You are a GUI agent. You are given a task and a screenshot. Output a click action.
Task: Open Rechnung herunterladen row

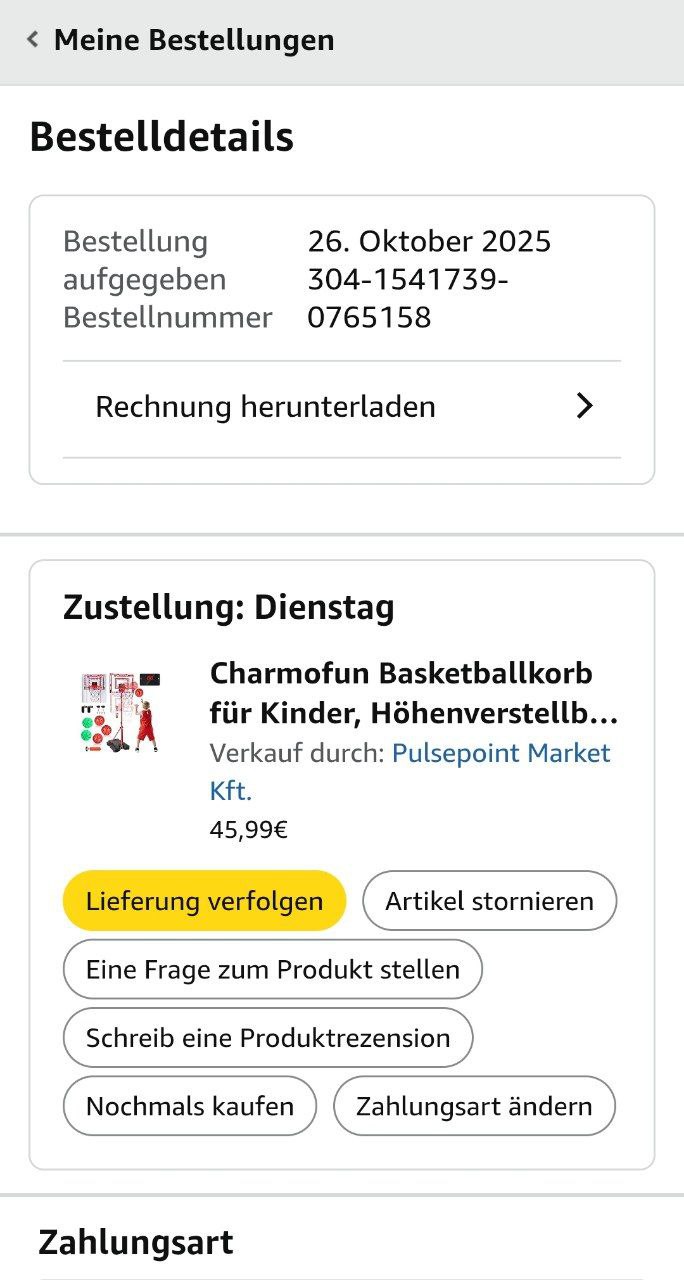[342, 407]
